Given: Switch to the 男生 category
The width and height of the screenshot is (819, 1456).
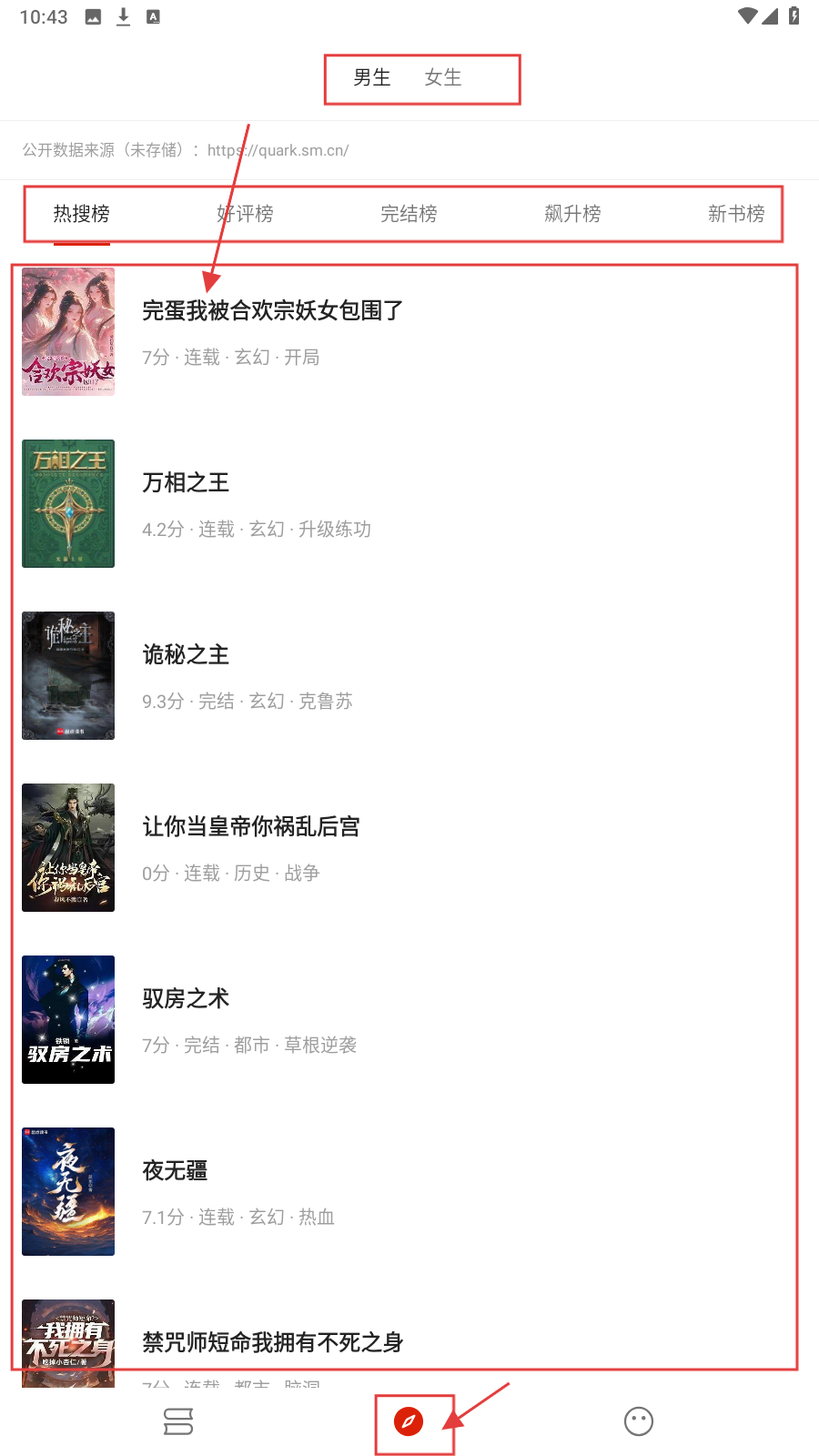Looking at the screenshot, I should click(x=372, y=78).
